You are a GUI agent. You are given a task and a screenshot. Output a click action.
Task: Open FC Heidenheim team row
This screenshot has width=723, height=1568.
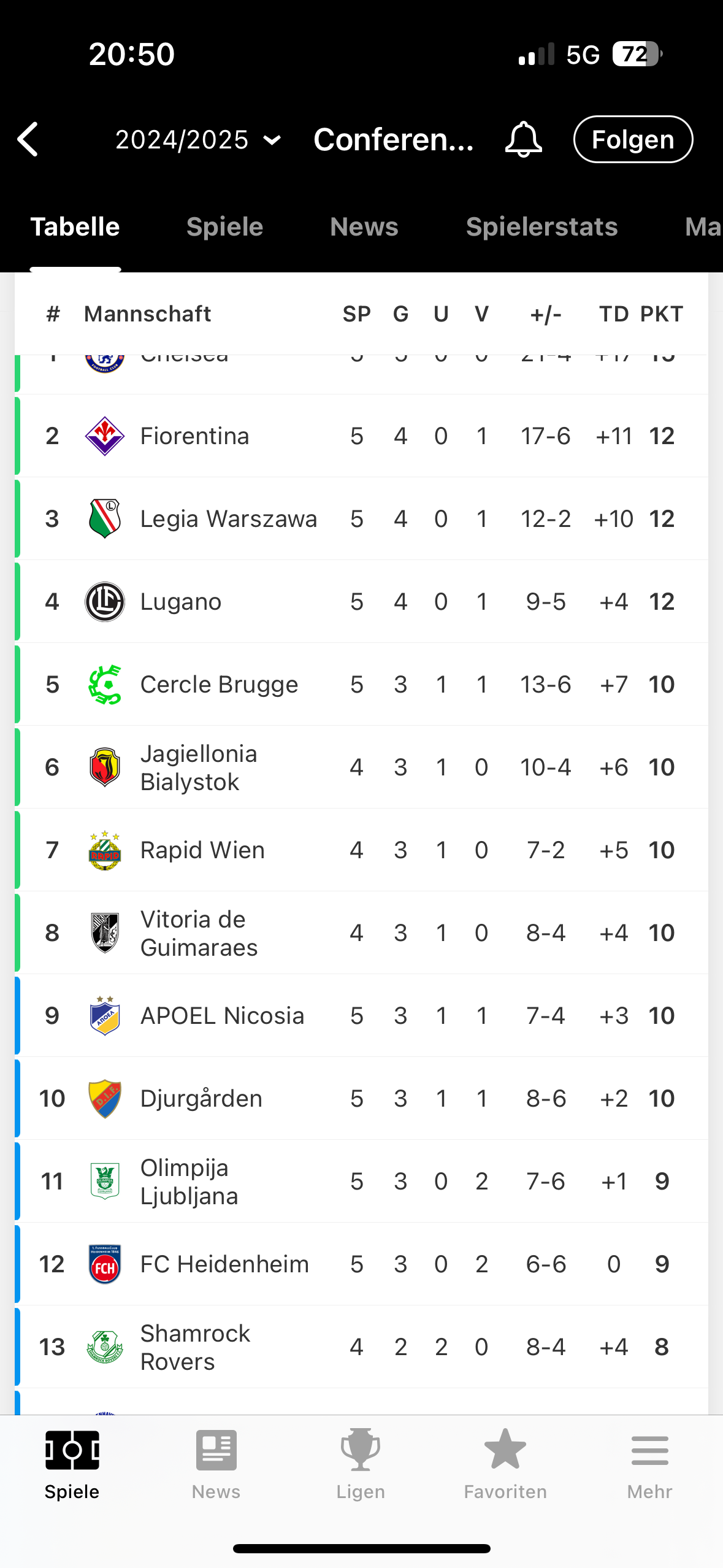pyautogui.click(x=362, y=1264)
